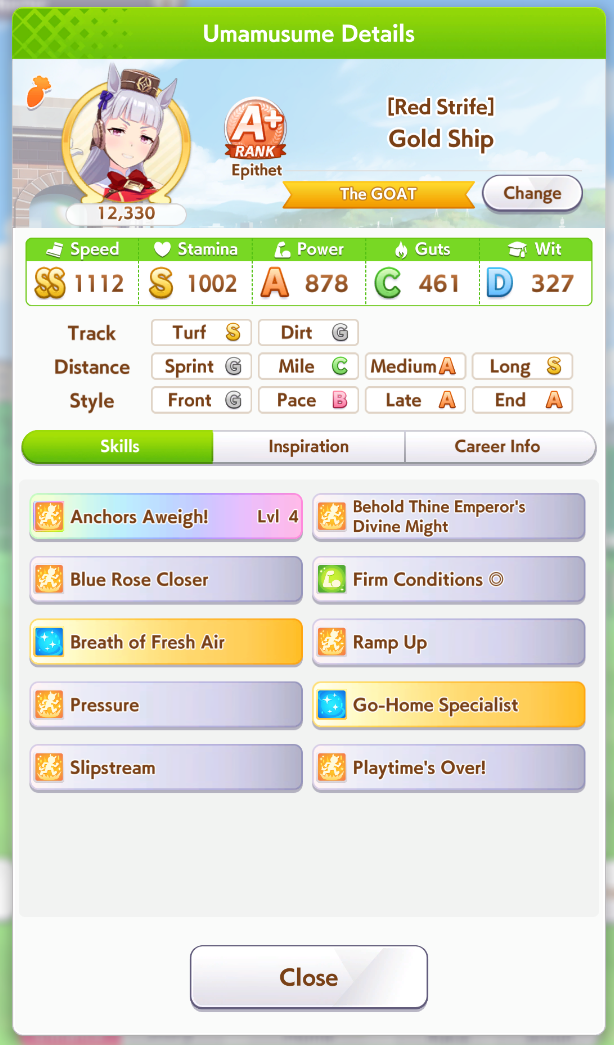The image size is (614, 1045).
Task: Open the Pressure skill
Action: pos(166,705)
